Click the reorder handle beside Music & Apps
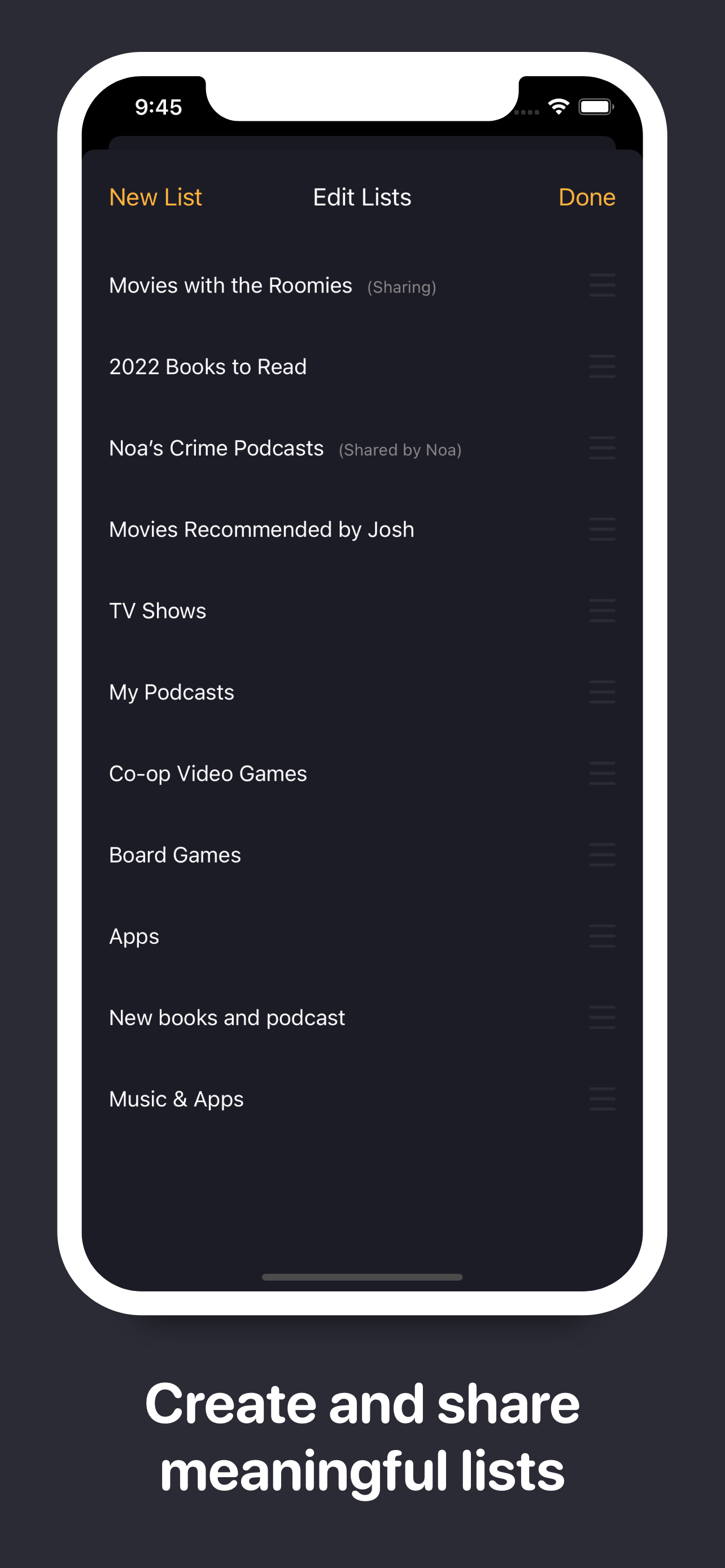This screenshot has height=1568, width=725. [602, 1099]
